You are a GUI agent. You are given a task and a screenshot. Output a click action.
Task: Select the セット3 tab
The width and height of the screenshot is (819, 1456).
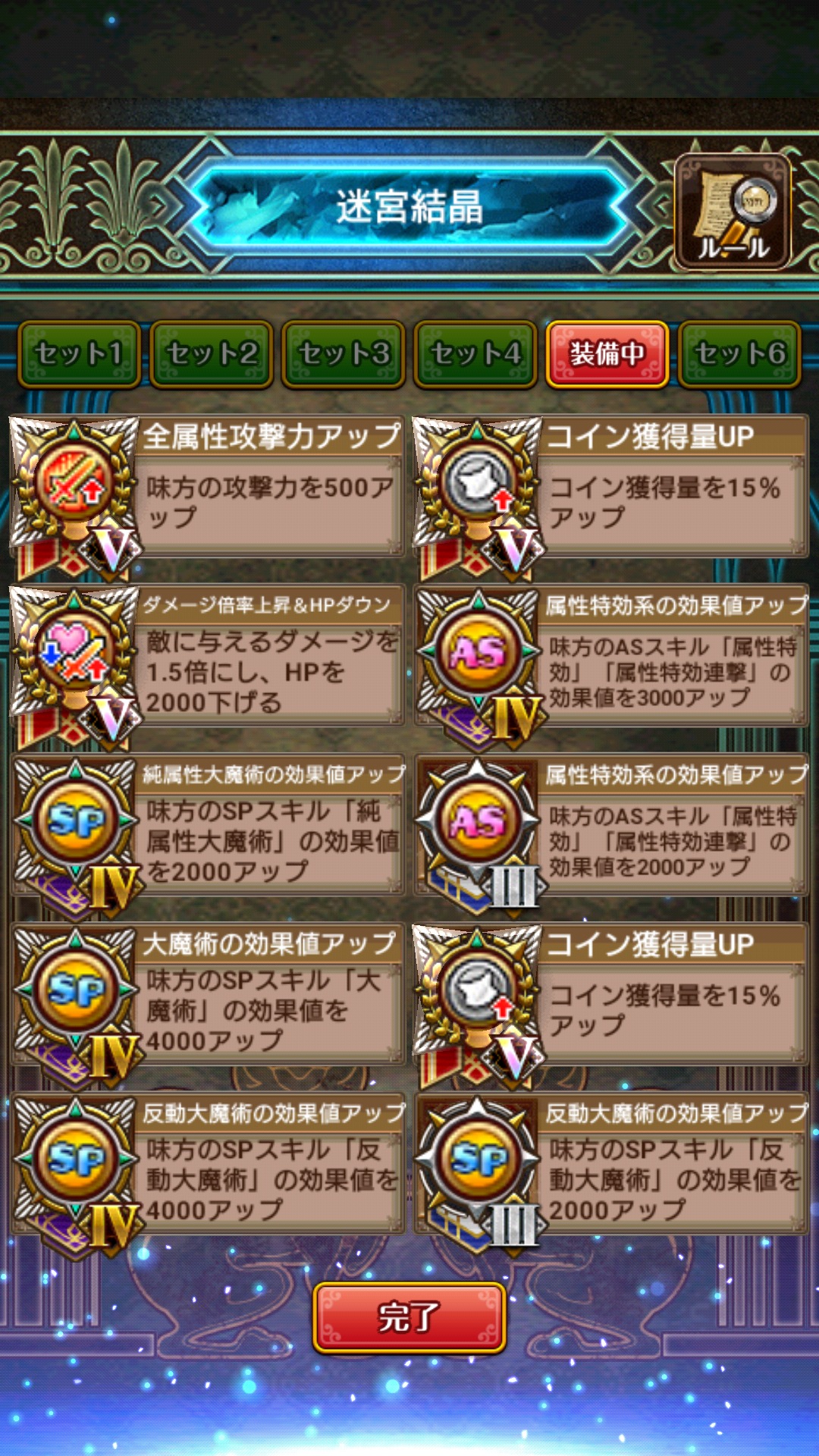point(344,354)
